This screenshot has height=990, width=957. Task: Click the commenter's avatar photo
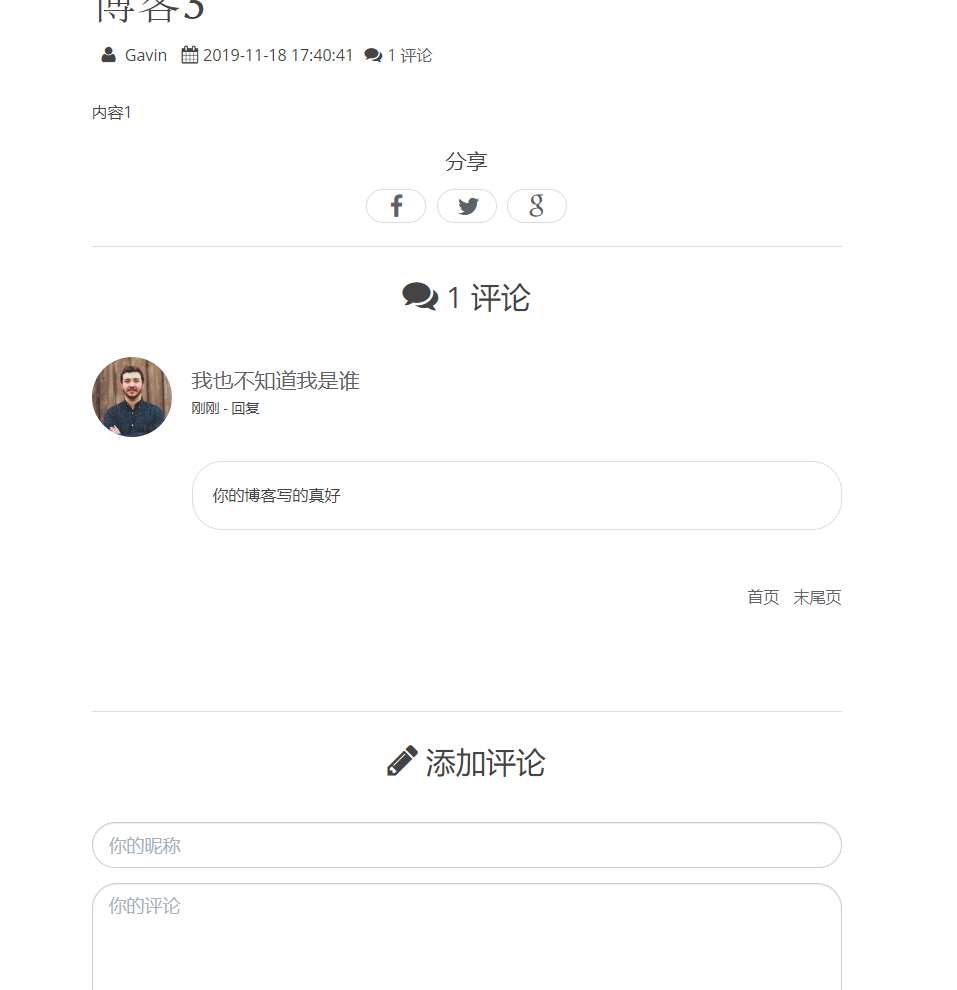131,396
